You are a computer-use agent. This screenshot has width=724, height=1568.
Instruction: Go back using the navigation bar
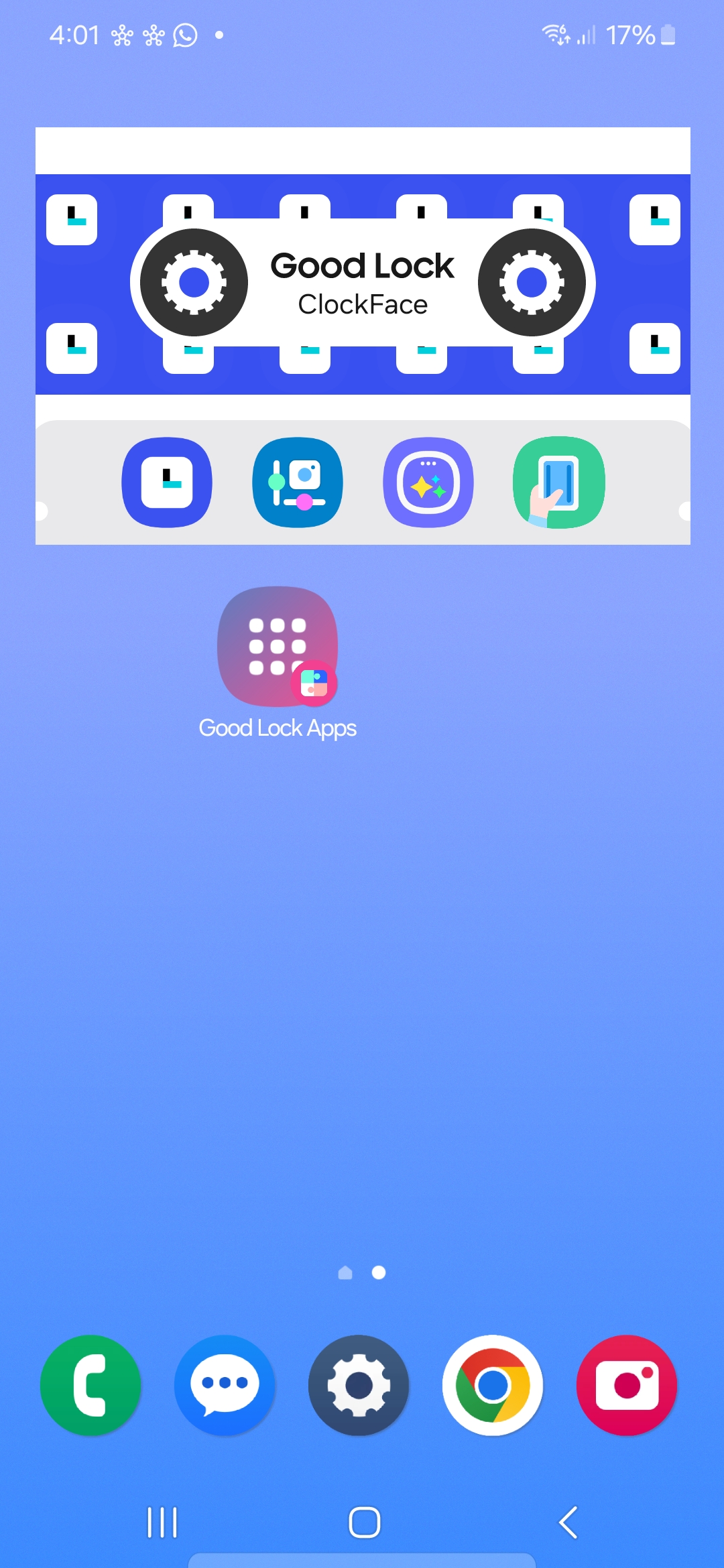tap(568, 1522)
